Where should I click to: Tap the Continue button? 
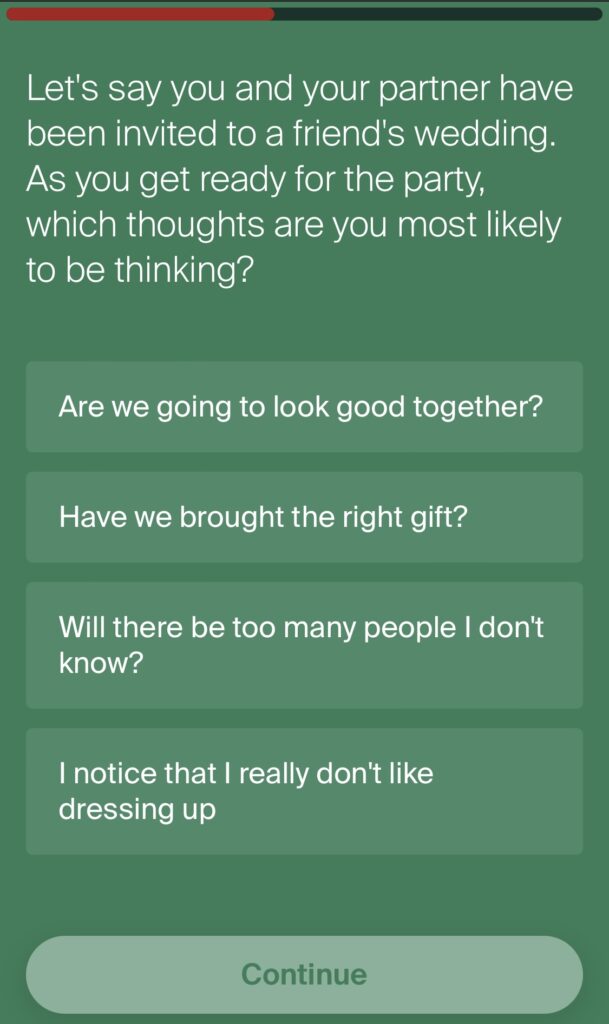[304, 974]
